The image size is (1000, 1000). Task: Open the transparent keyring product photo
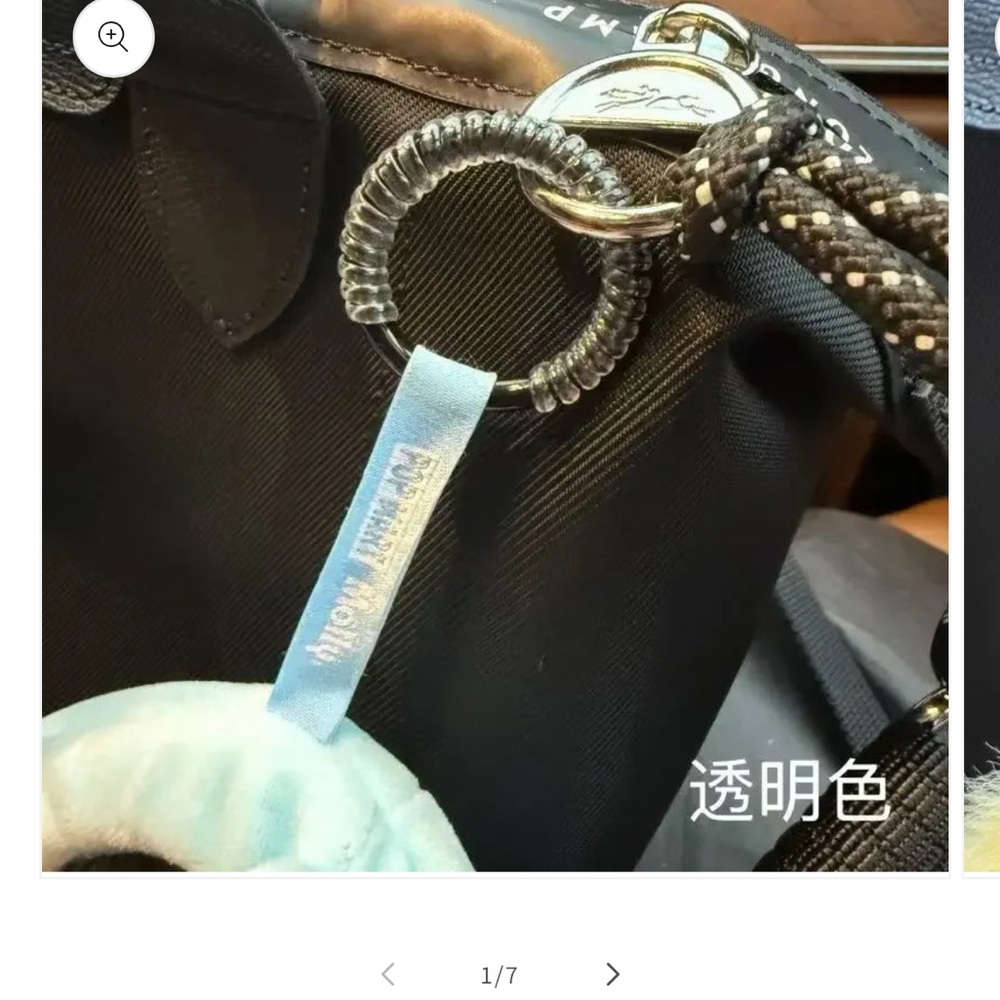495,450
